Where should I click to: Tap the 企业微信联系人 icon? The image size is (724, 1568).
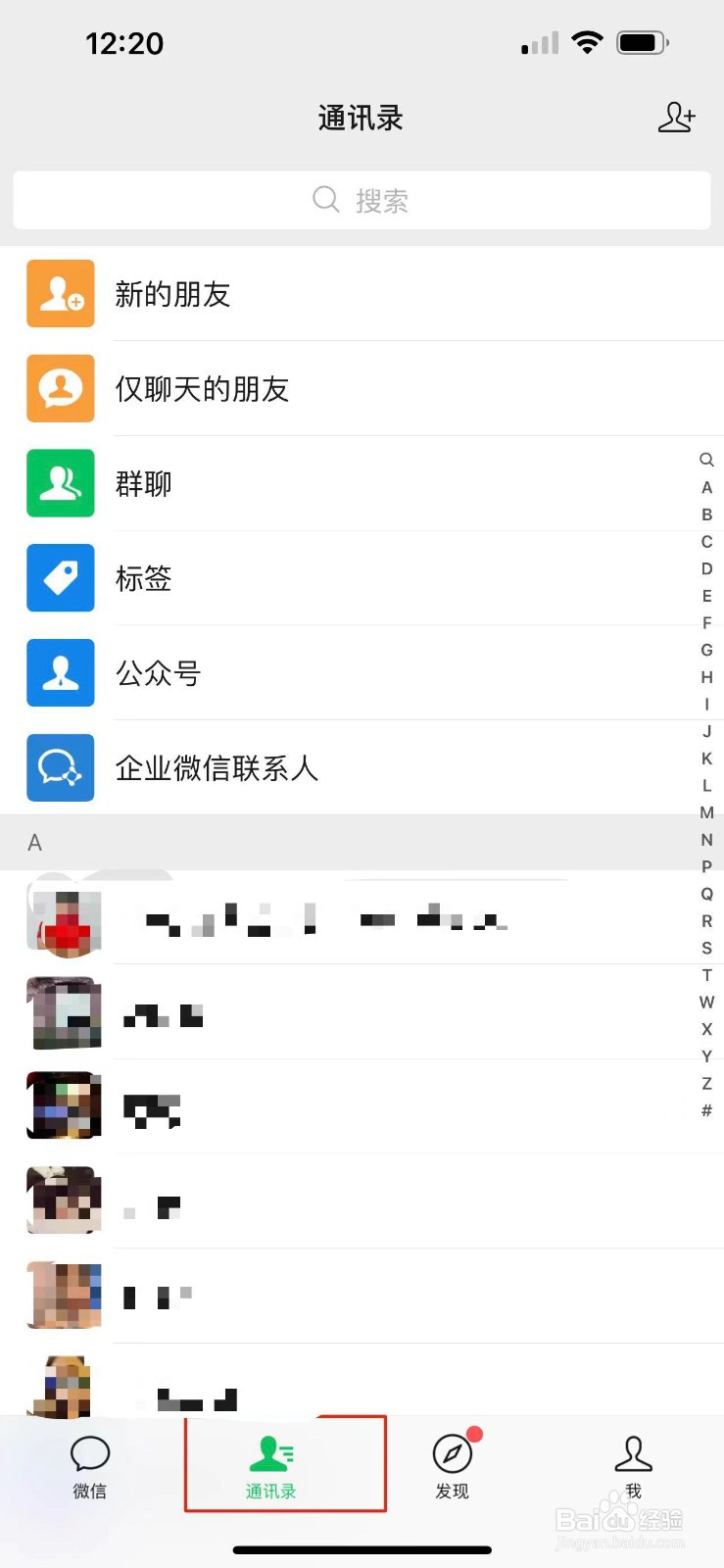tap(60, 767)
